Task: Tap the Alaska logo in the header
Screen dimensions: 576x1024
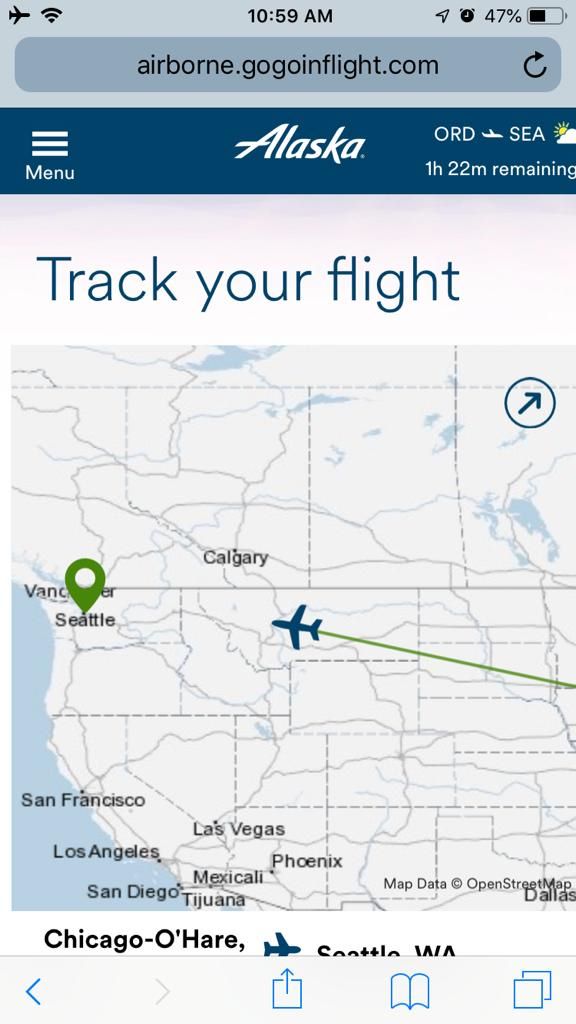Action: (299, 143)
